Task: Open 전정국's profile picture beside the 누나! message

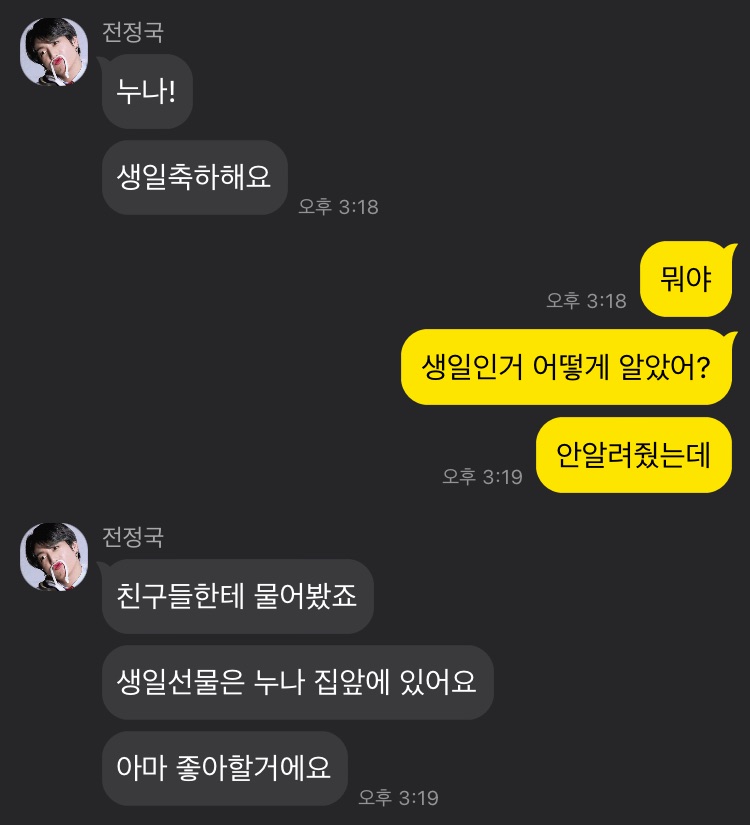Action: pyautogui.click(x=54, y=52)
